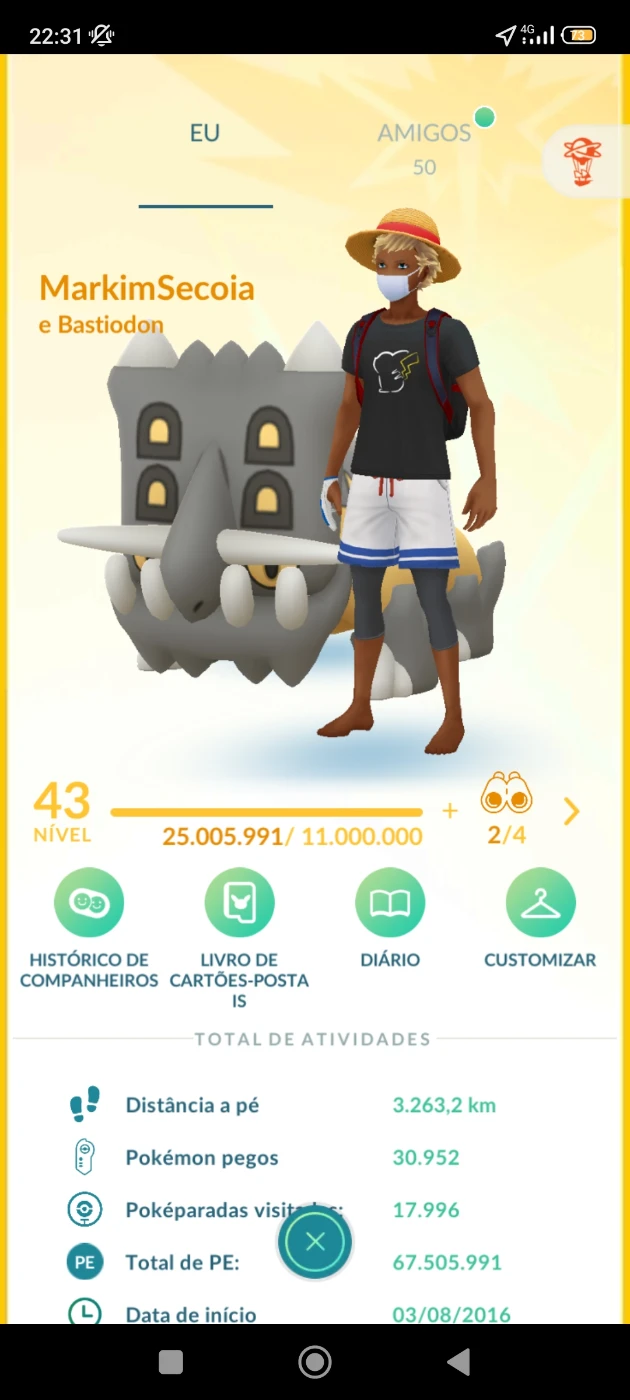
Task: Open the Team Rocket balloon icon
Action: 582,163
